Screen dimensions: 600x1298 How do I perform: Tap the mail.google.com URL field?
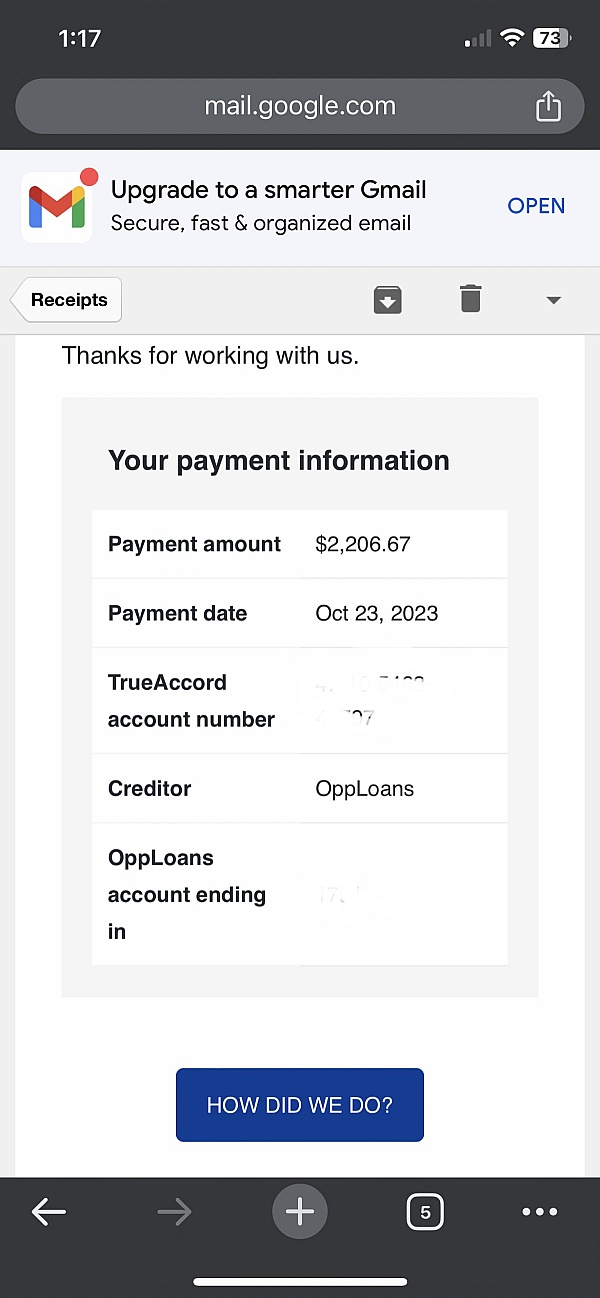[300, 106]
